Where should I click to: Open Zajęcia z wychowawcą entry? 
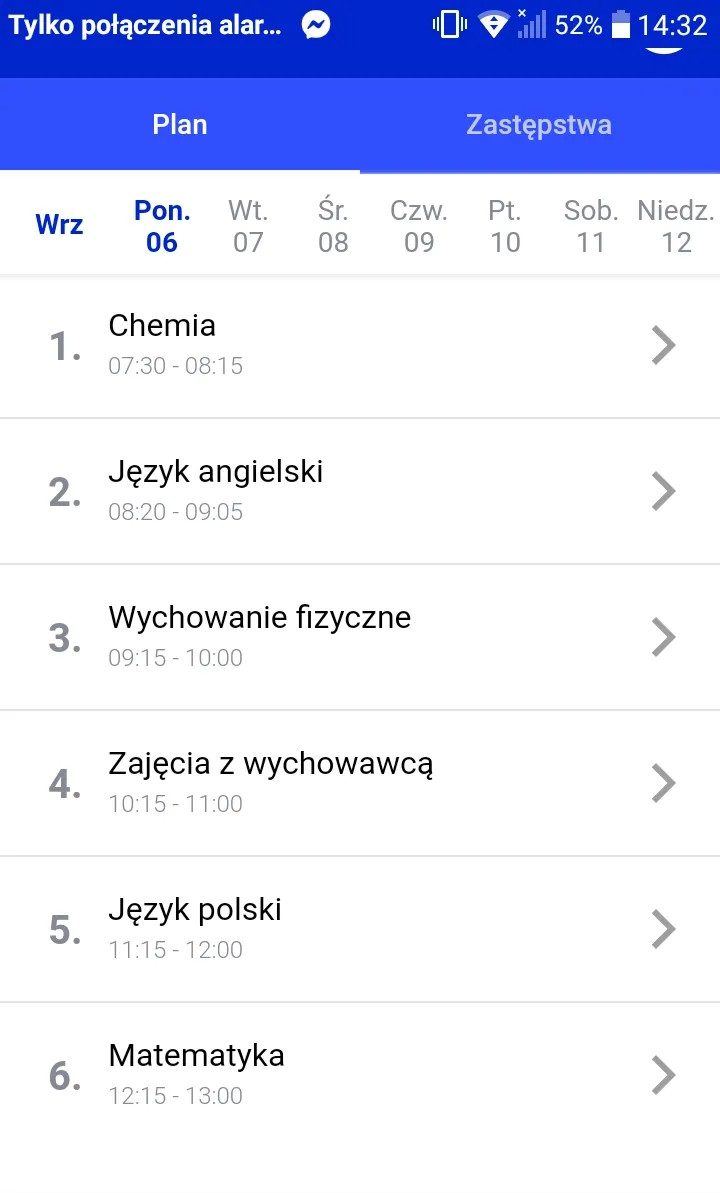[360, 783]
